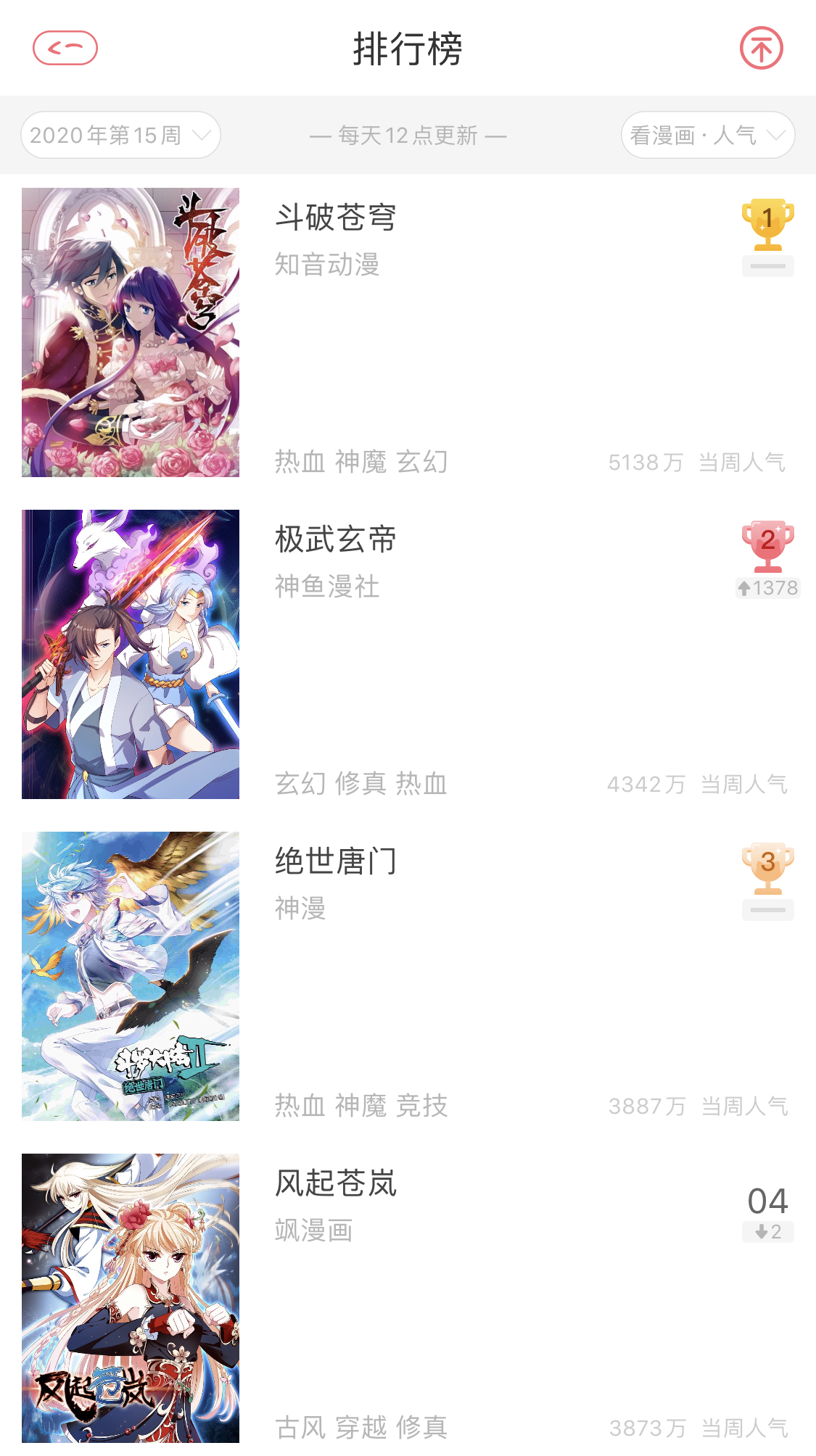Open the 看漫画·人气 category selector
The width and height of the screenshot is (816, 1456).
(x=707, y=134)
